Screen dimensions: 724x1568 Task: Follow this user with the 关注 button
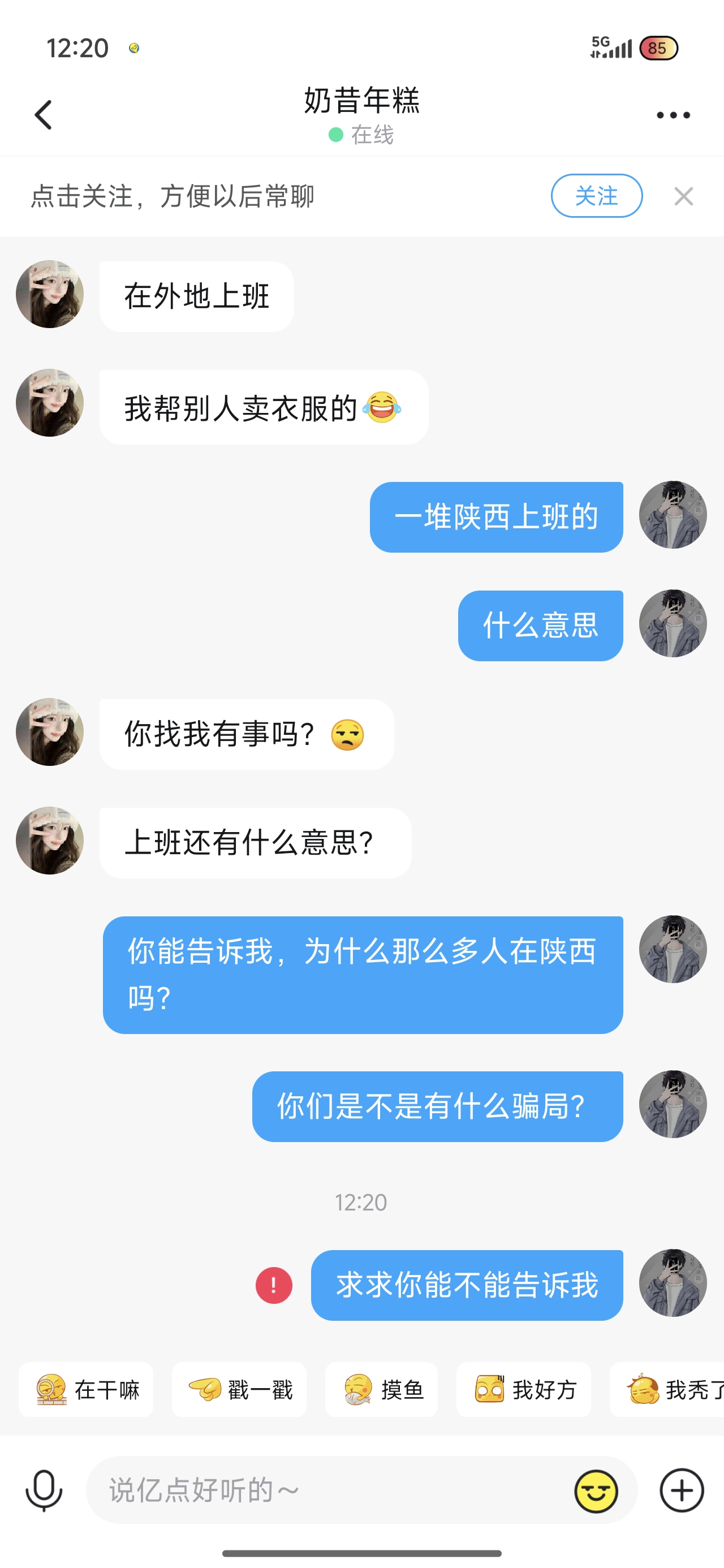[596, 196]
